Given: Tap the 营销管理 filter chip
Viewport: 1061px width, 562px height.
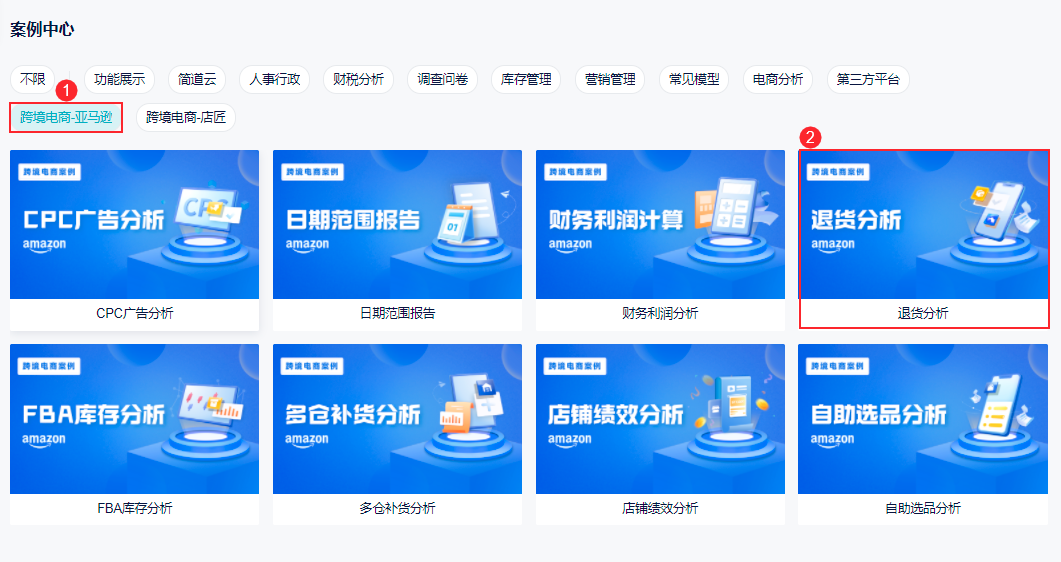Looking at the screenshot, I should pyautogui.click(x=610, y=80).
